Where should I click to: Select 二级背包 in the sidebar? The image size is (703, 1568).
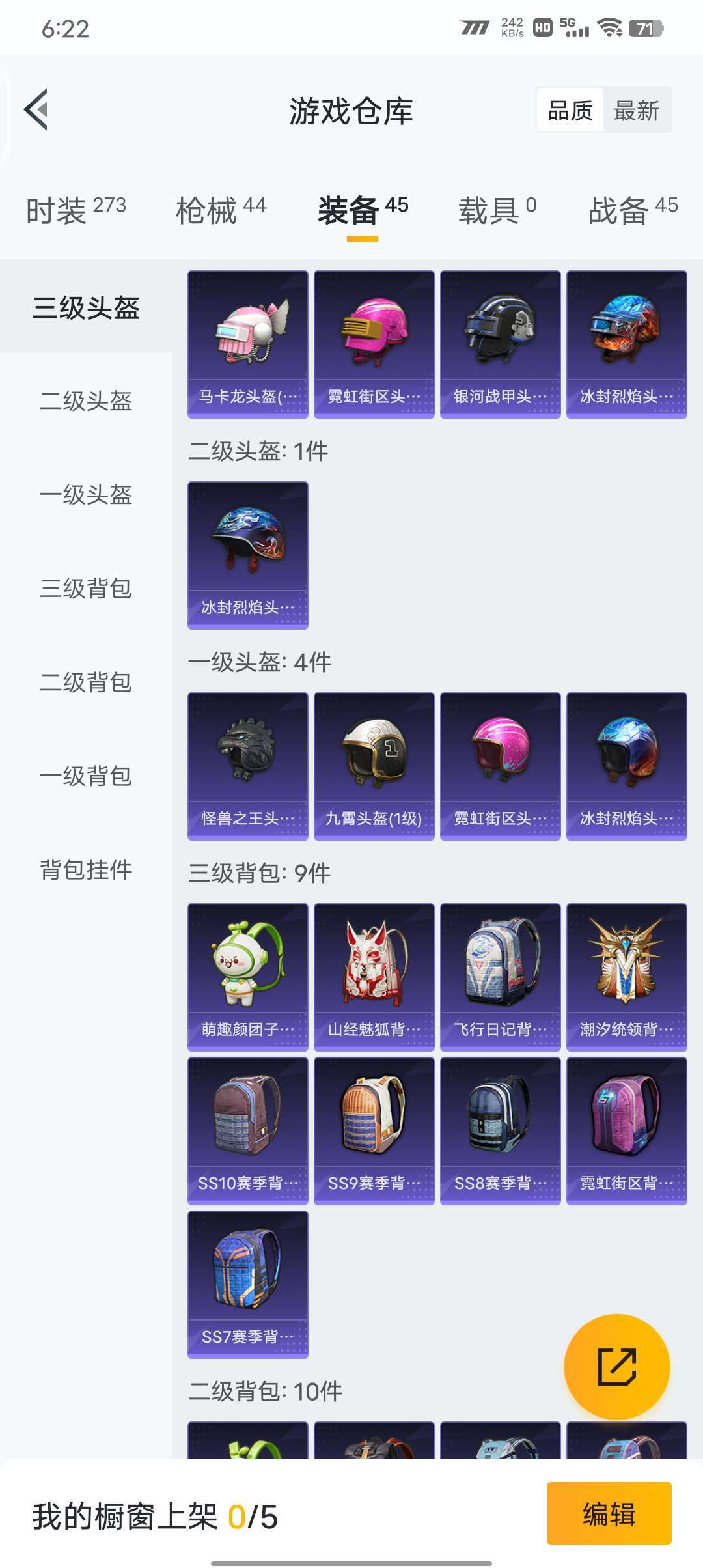pos(86,682)
